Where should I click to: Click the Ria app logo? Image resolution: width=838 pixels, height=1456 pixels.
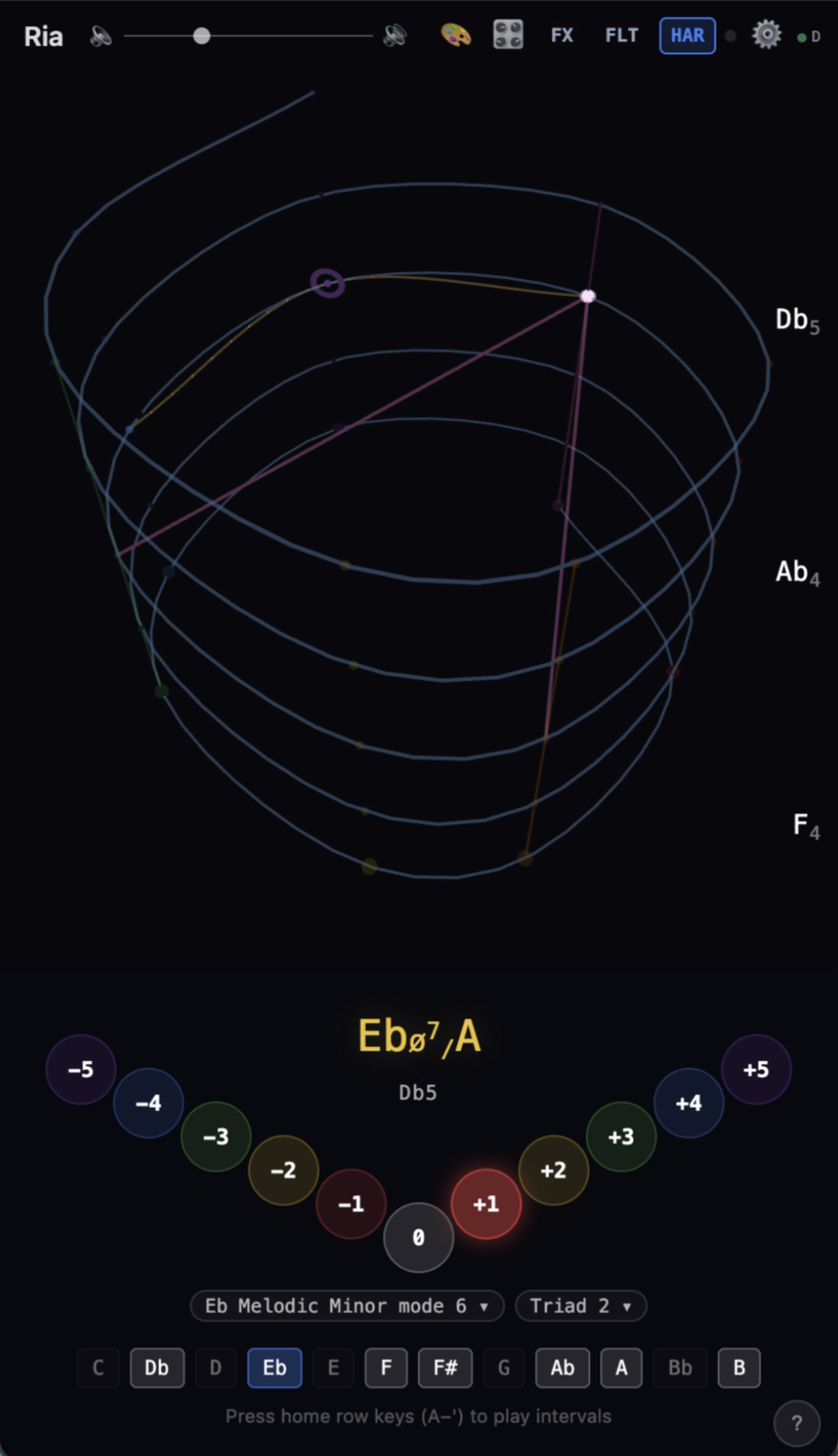tap(43, 36)
